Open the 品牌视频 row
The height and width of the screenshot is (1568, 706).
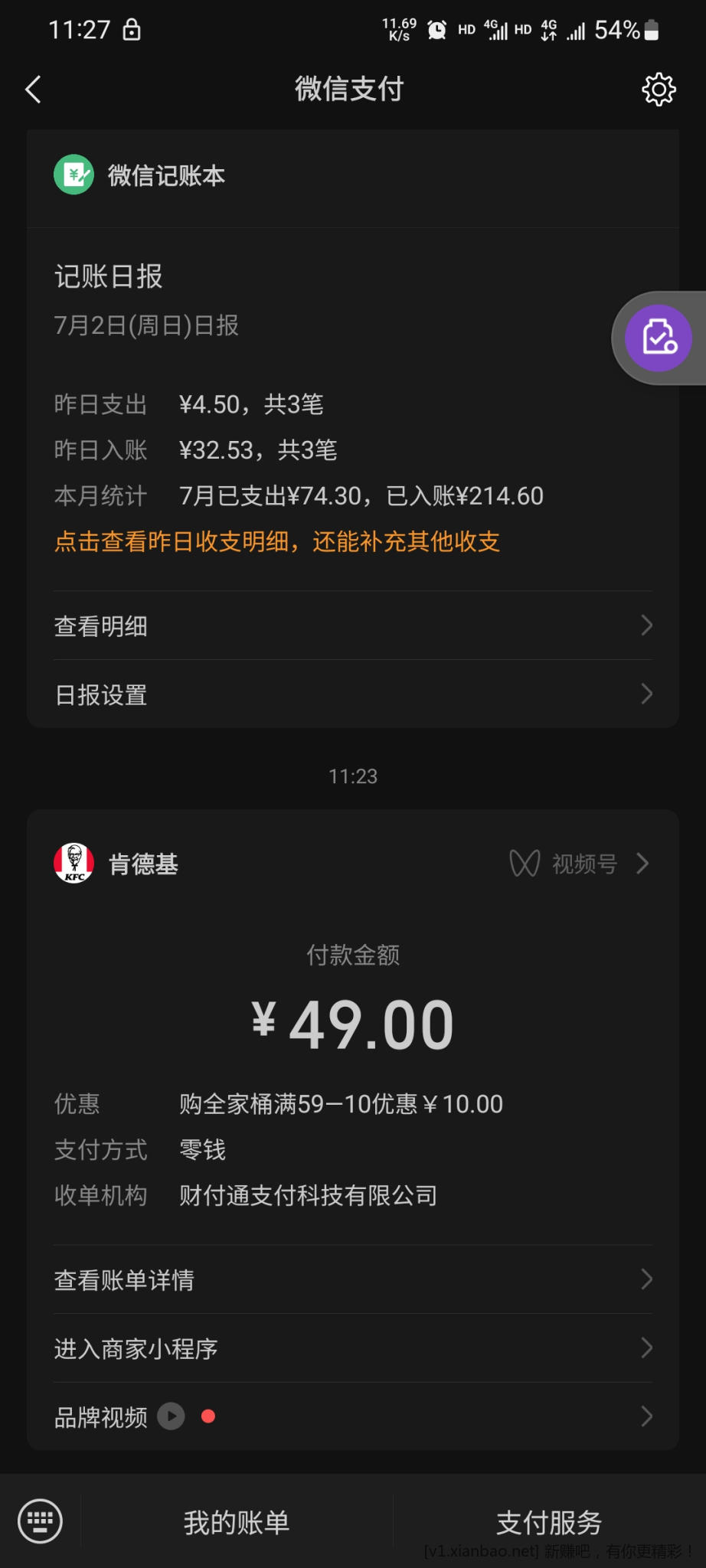(x=352, y=1417)
